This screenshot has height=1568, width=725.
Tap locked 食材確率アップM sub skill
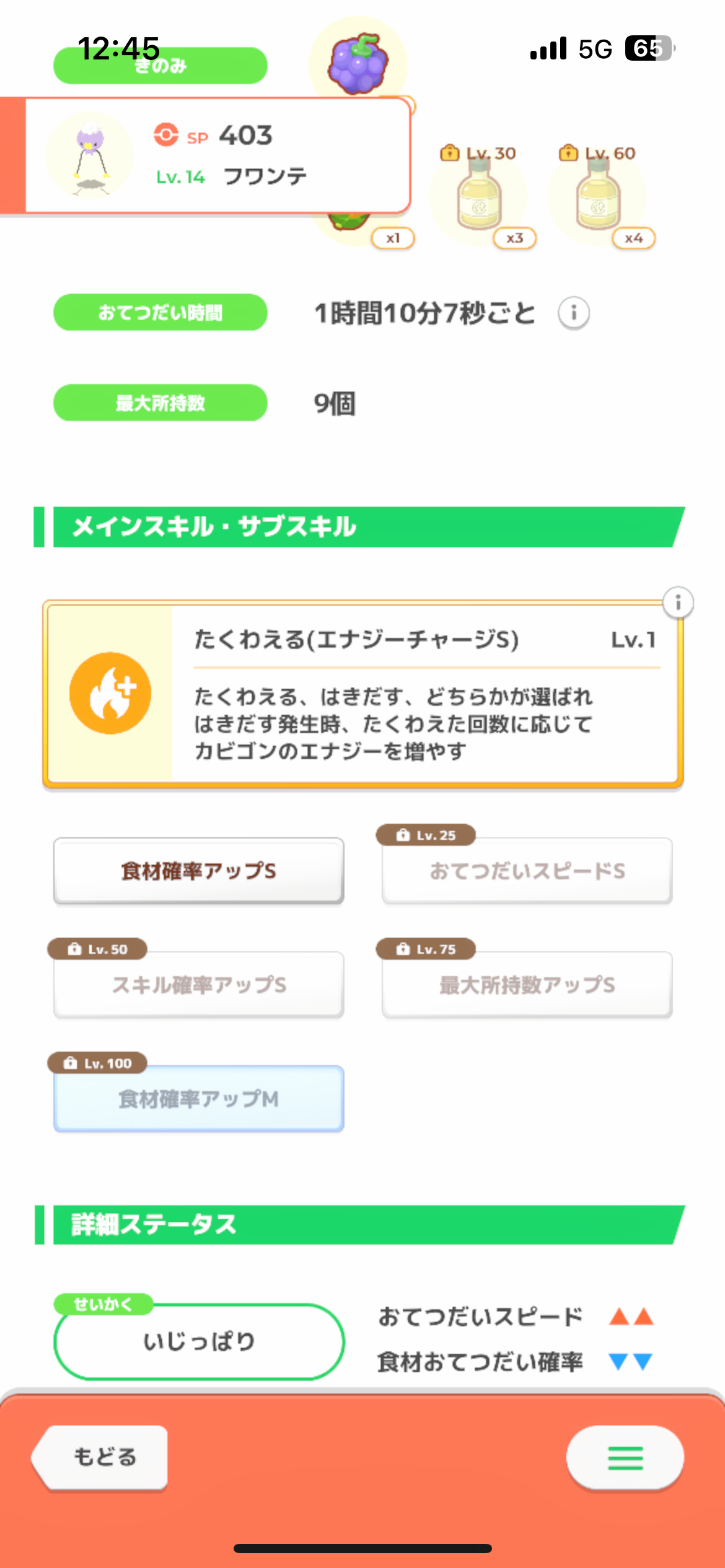tap(198, 1099)
